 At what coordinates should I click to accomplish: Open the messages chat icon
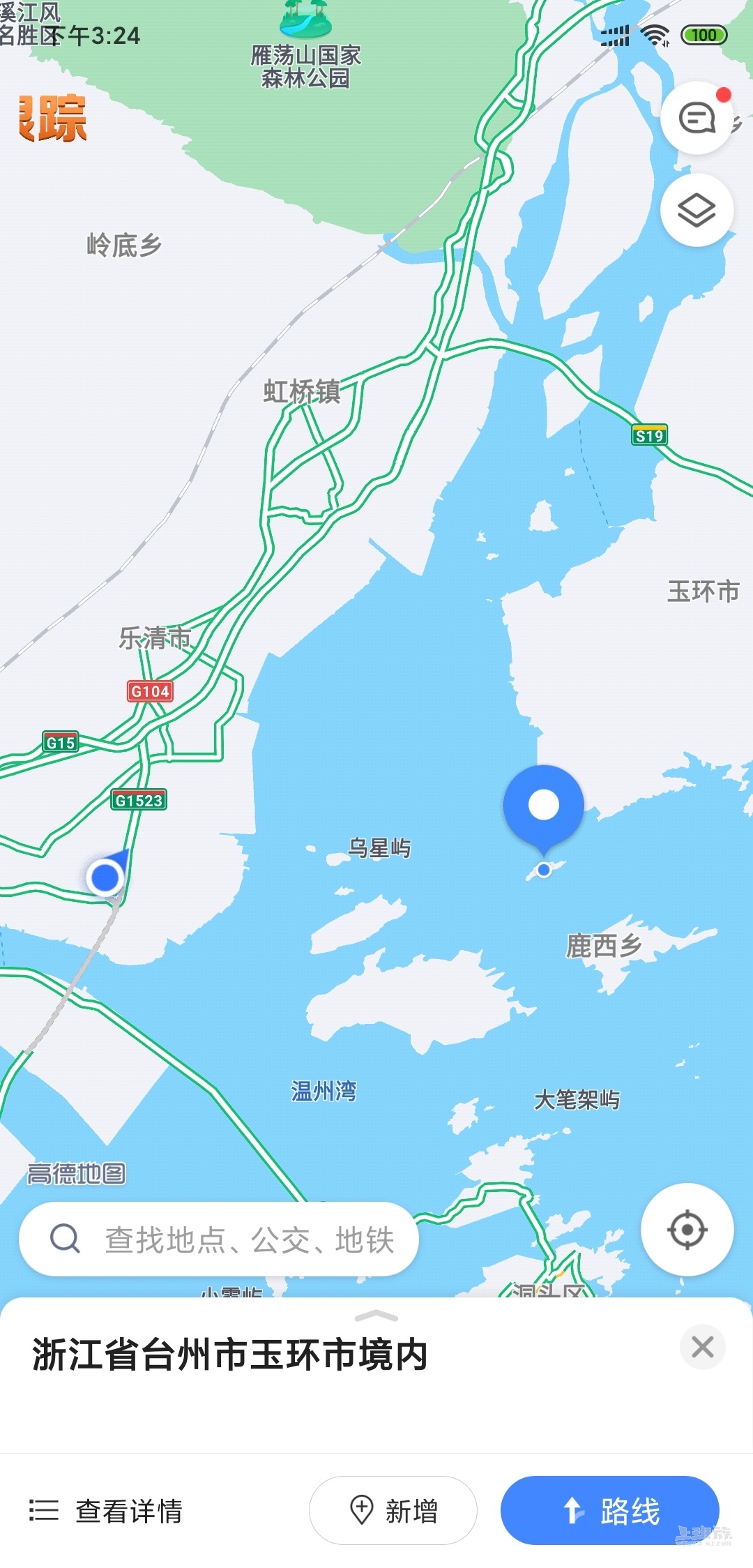tap(697, 118)
